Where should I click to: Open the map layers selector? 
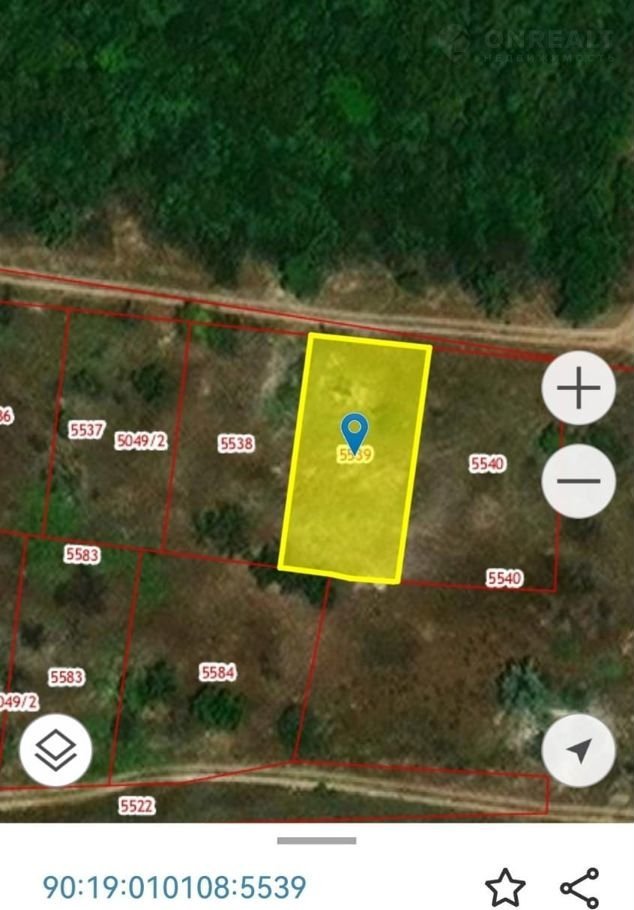(x=55, y=750)
